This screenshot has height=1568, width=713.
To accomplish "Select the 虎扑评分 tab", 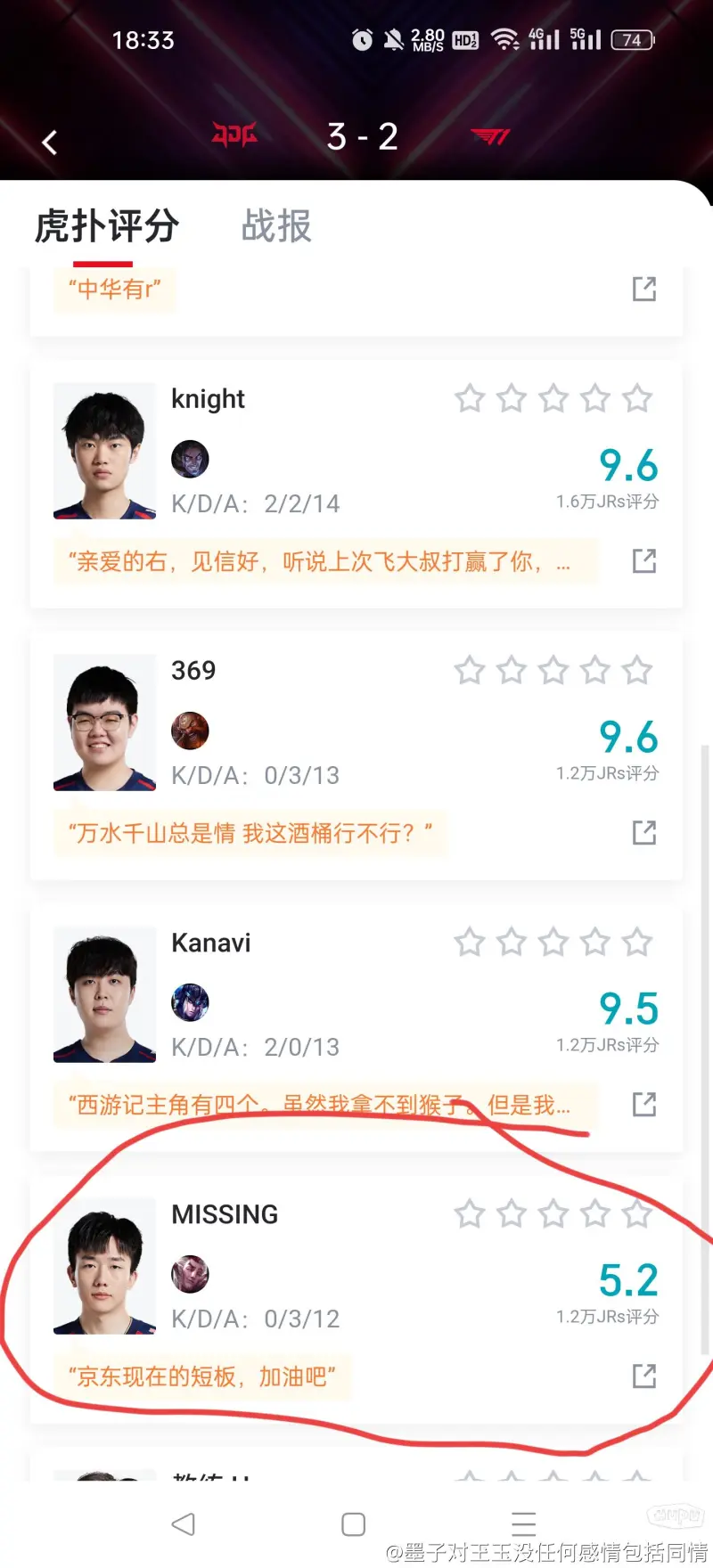I will click(x=106, y=226).
